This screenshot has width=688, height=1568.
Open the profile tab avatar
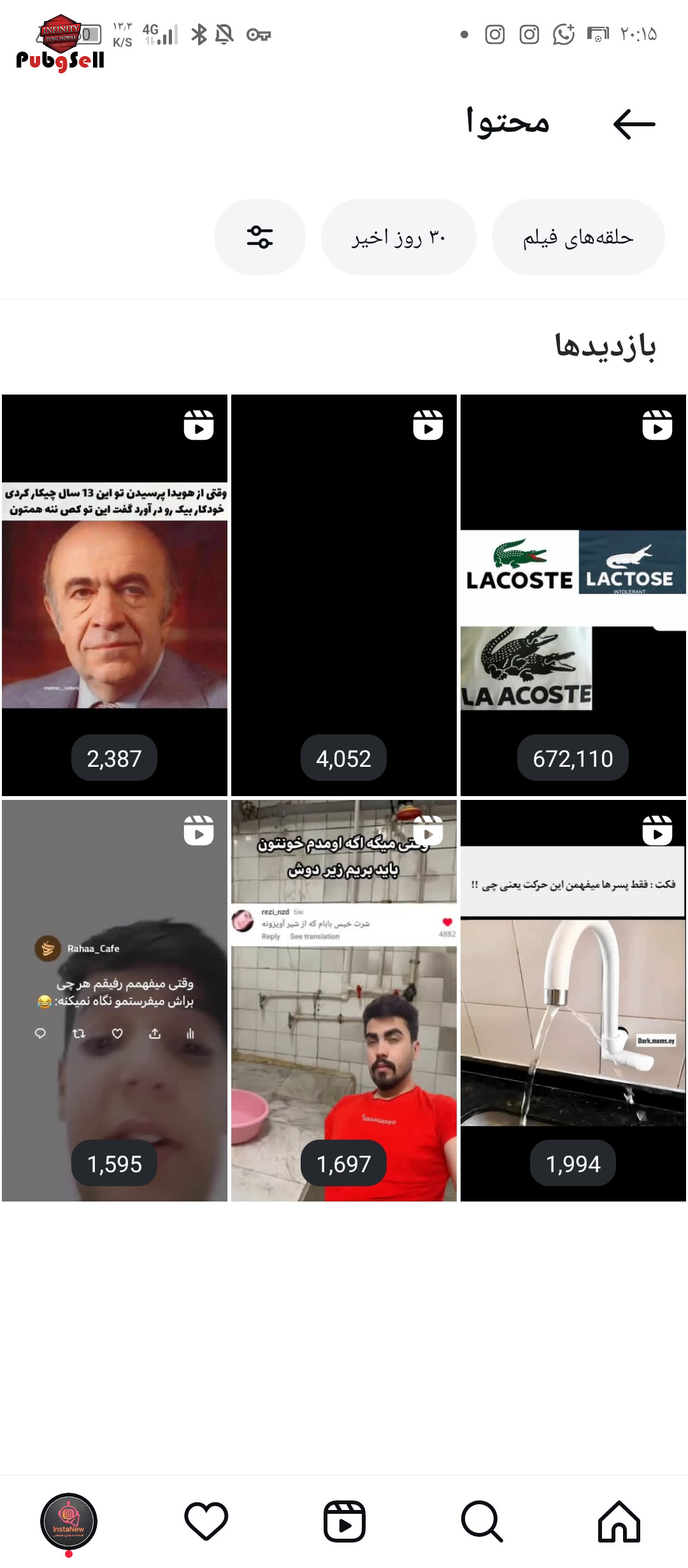point(69,1521)
